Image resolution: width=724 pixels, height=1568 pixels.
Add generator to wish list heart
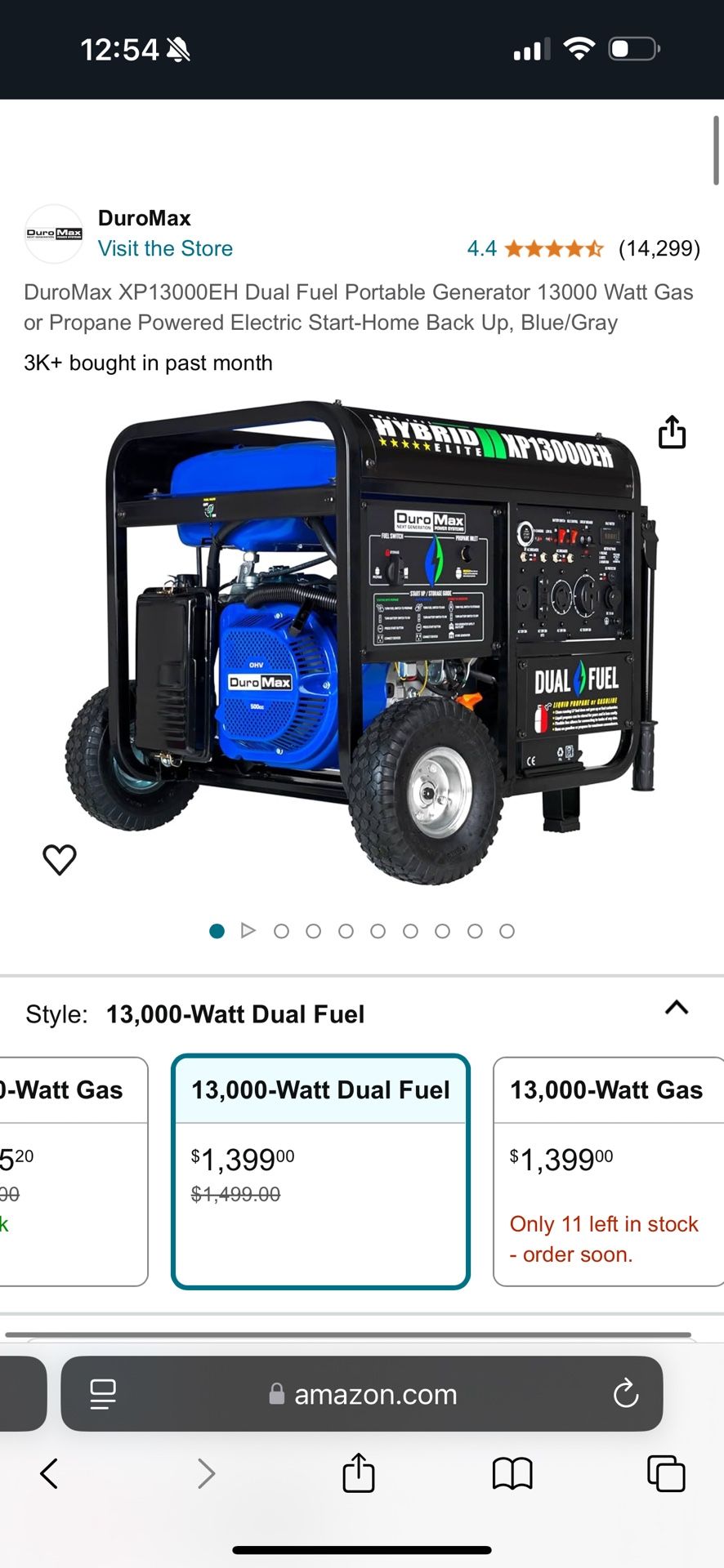60,859
